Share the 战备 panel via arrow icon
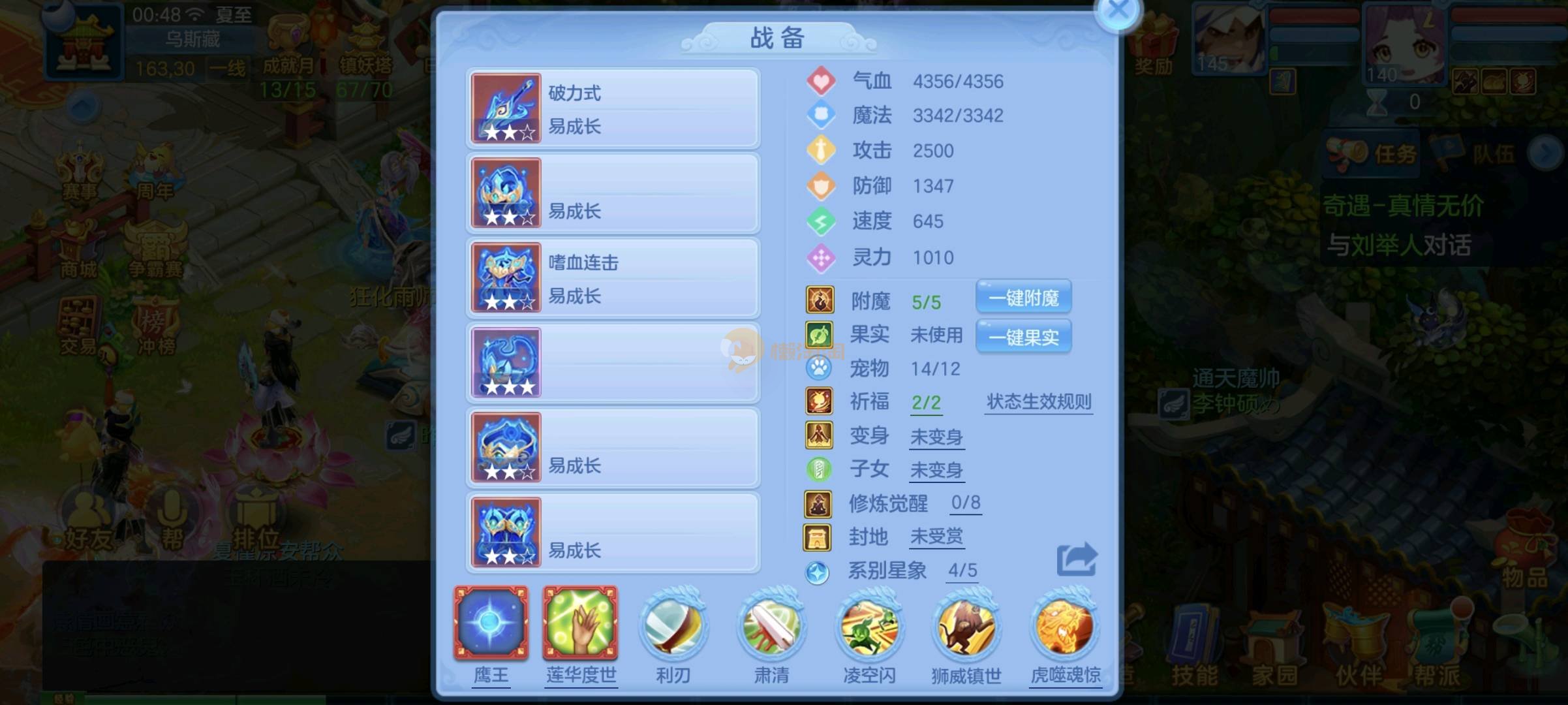Image resolution: width=1568 pixels, height=705 pixels. [1077, 559]
